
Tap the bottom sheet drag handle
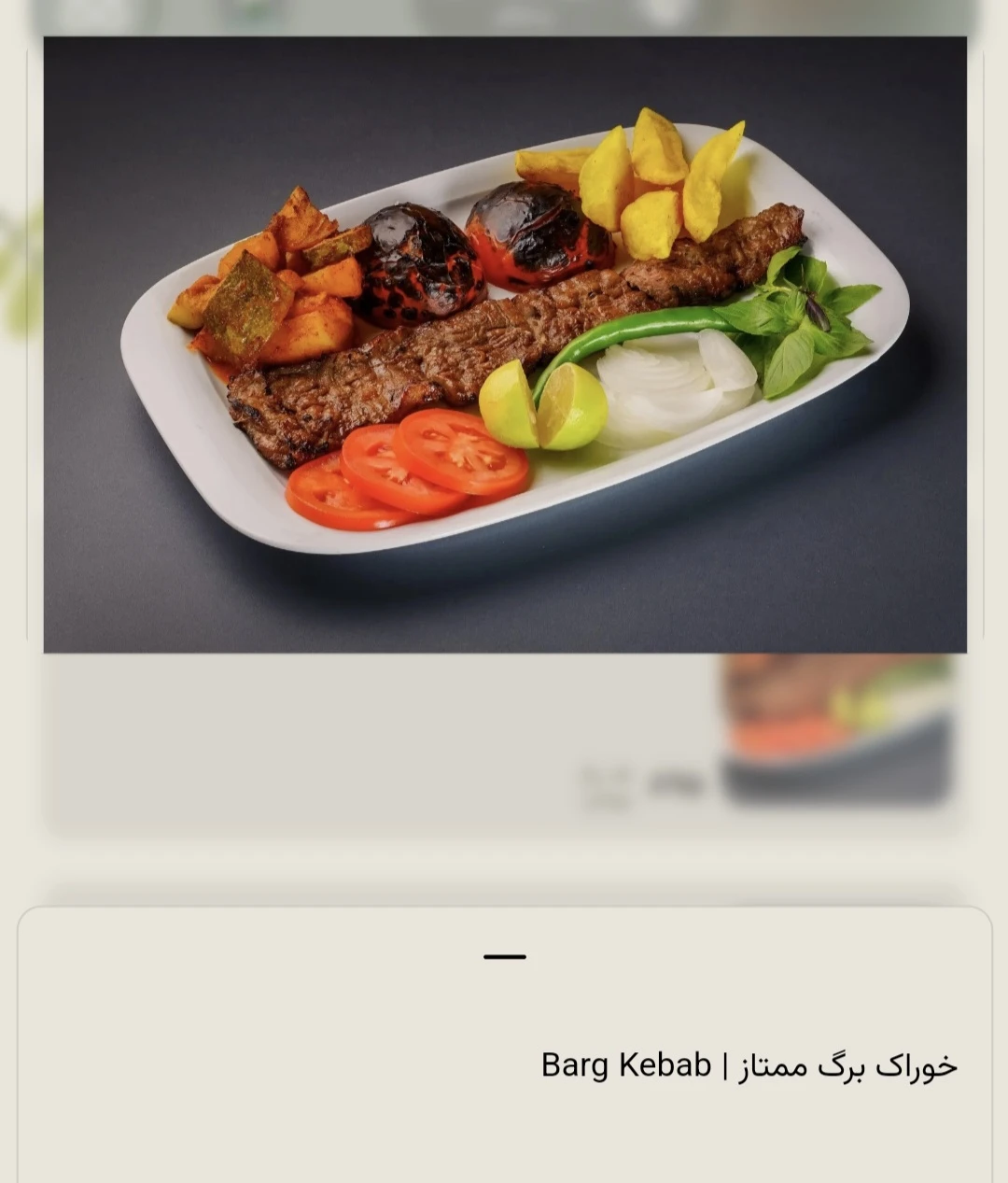point(504,957)
